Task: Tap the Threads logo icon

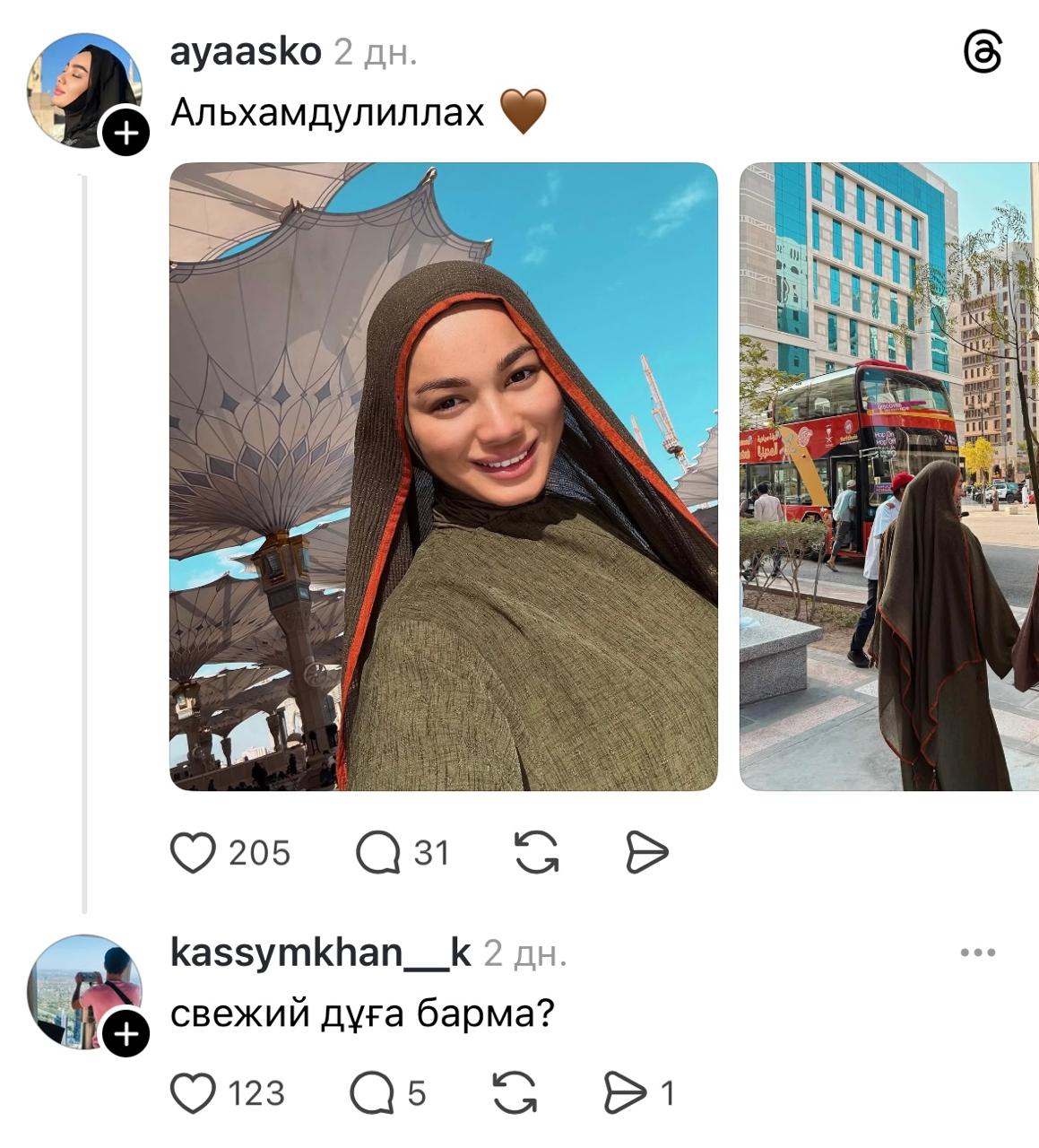Action: point(983,52)
